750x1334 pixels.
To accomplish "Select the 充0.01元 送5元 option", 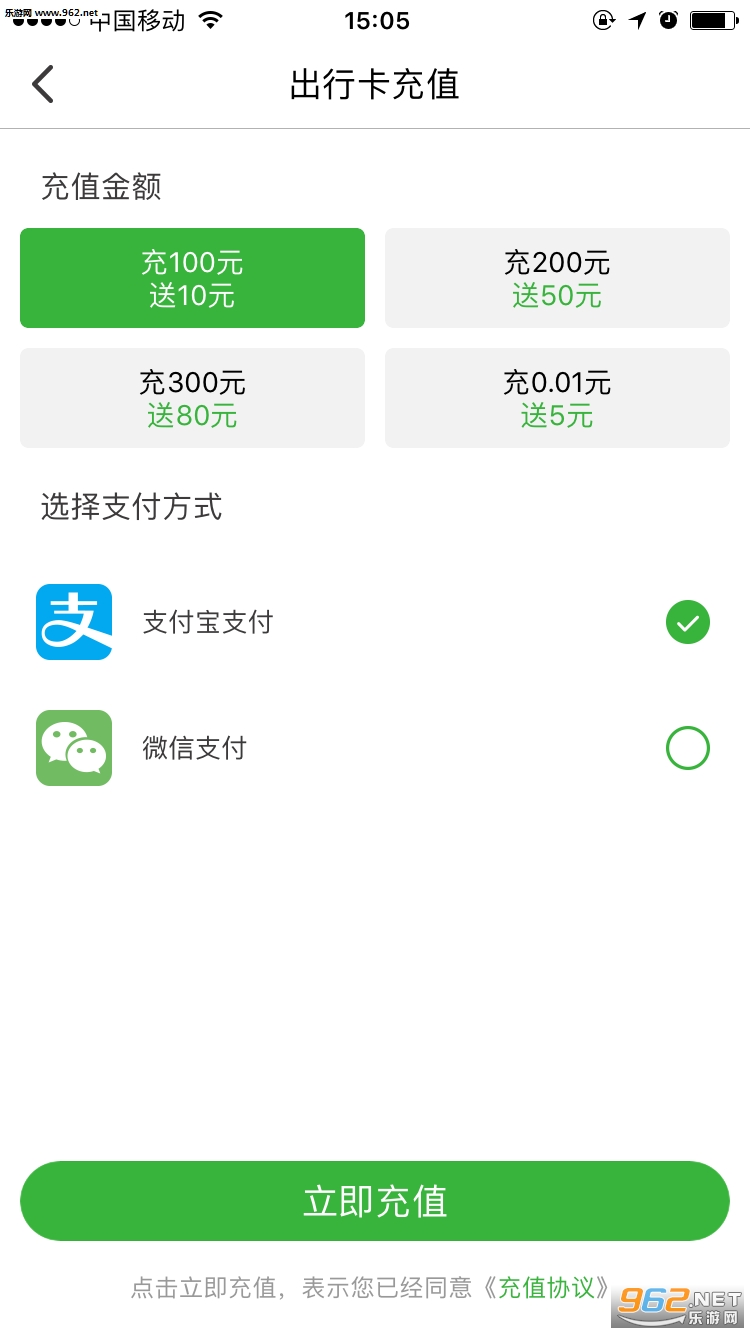I will [x=557, y=398].
